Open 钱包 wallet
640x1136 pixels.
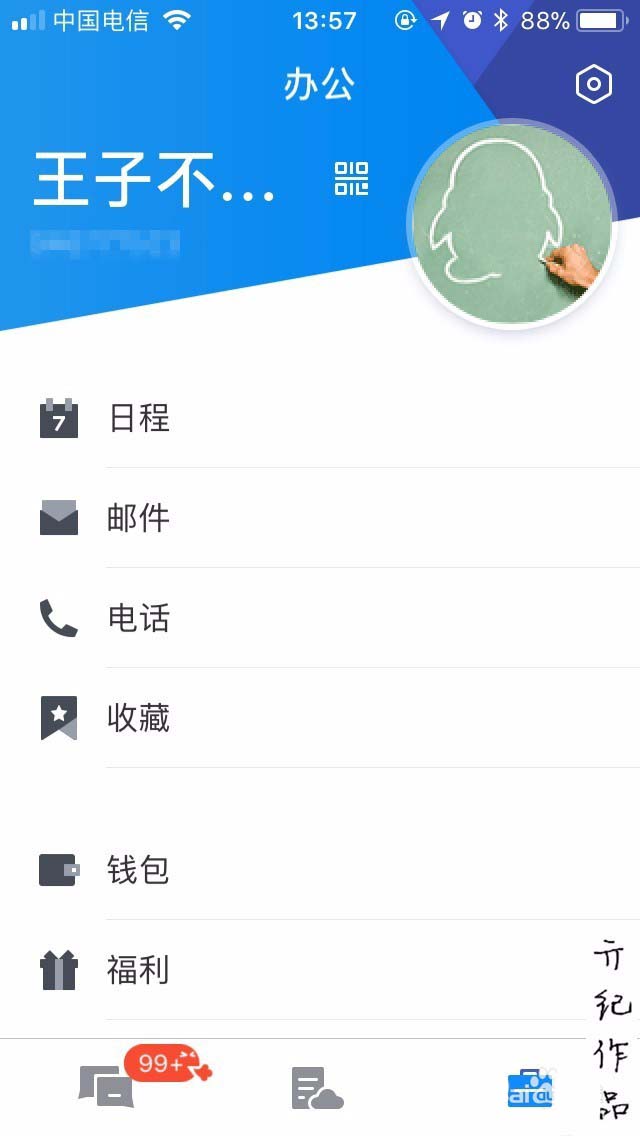coord(139,870)
